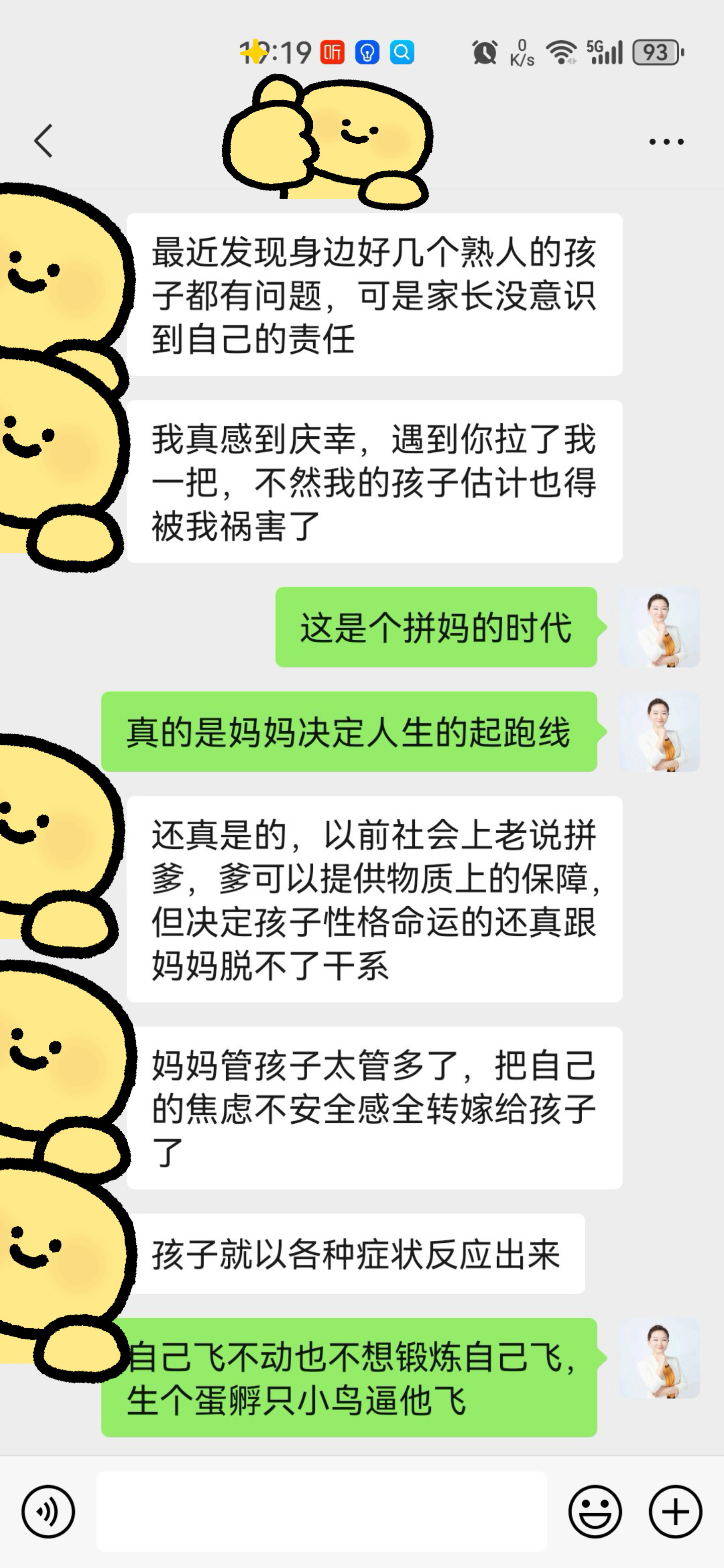Tap the avatar beside "这是个拼妈的时代"
Screen dimensions: 724x1568
659,627
